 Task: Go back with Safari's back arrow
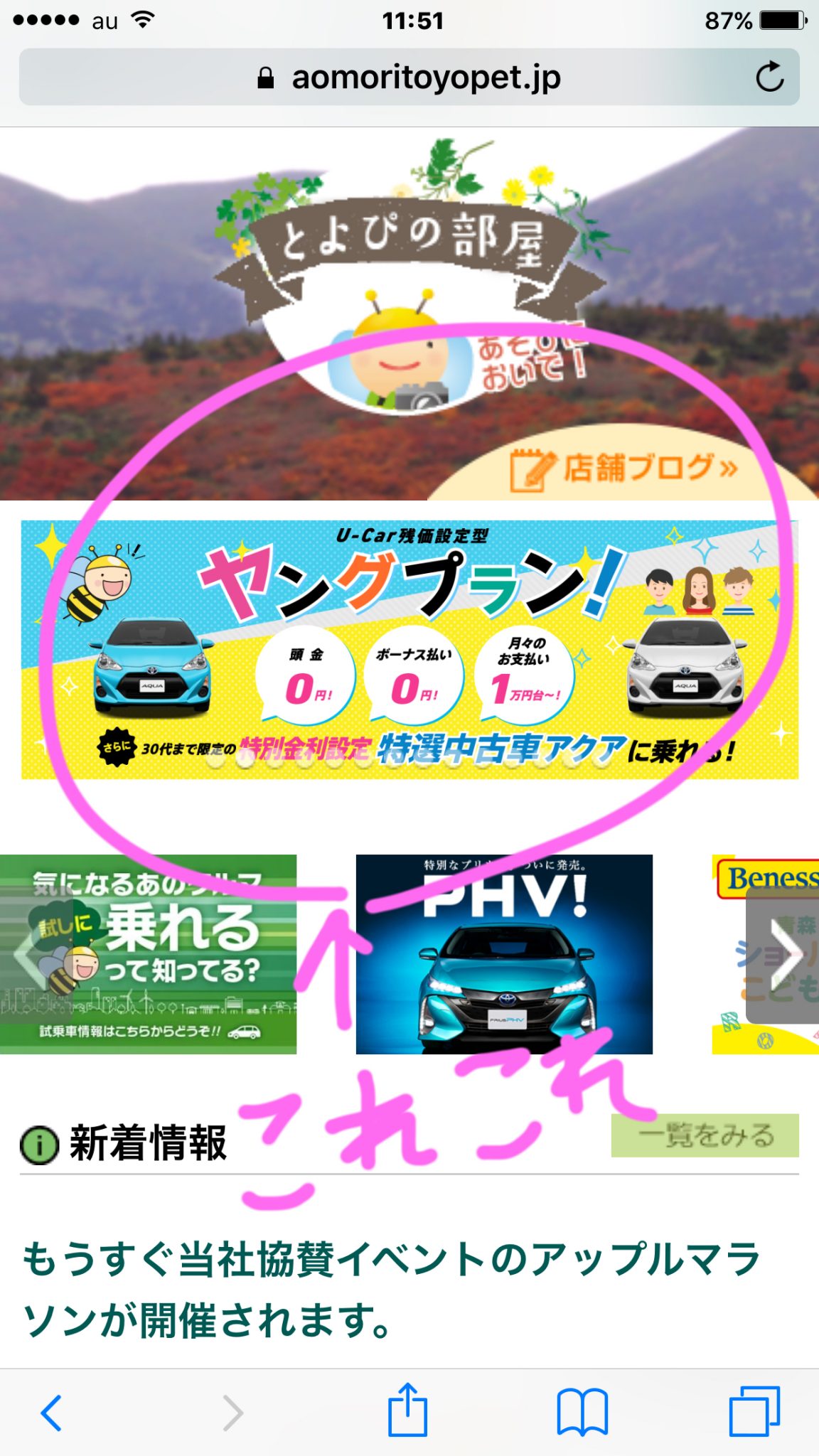pyautogui.click(x=51, y=1412)
